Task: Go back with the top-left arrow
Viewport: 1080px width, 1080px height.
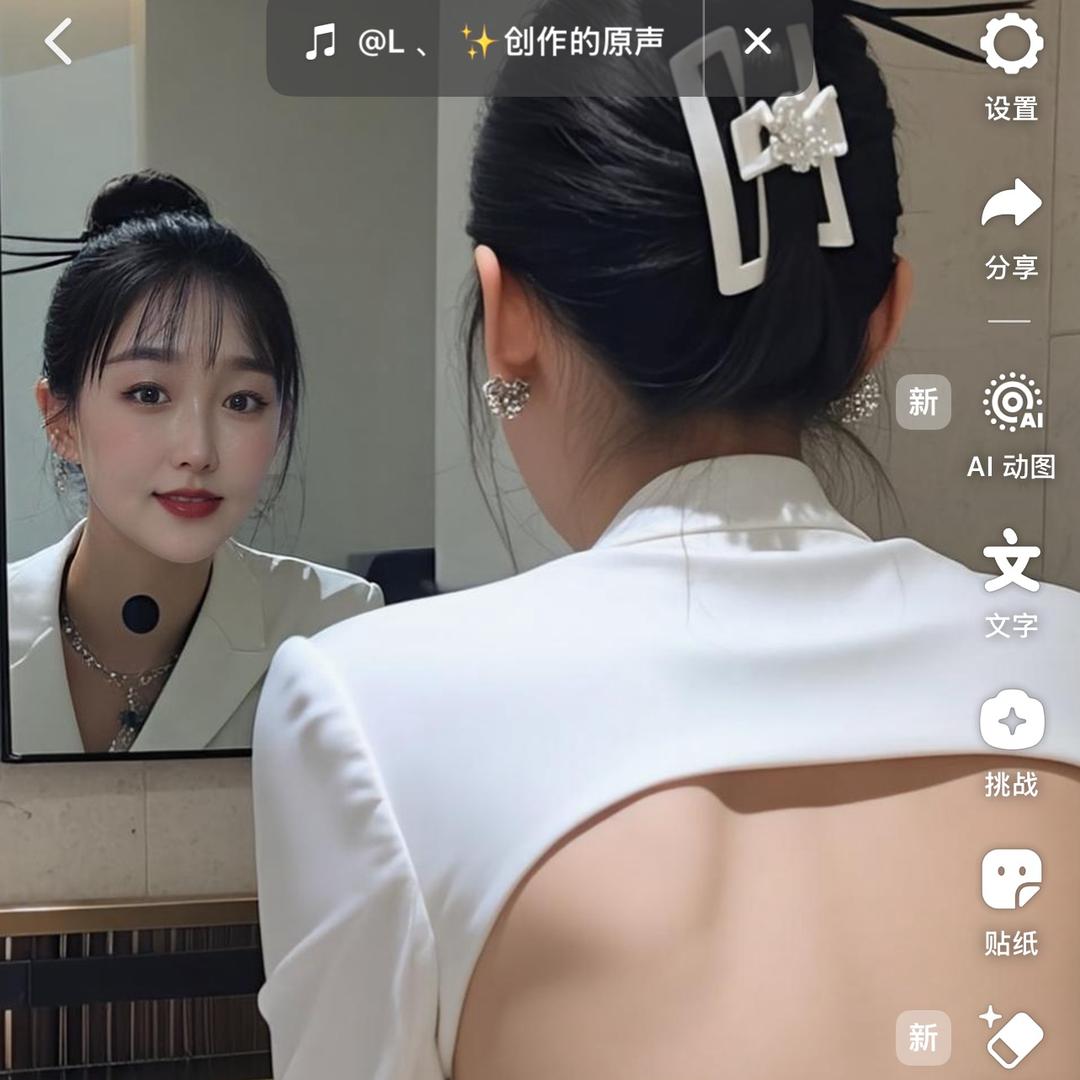Action: (59, 42)
